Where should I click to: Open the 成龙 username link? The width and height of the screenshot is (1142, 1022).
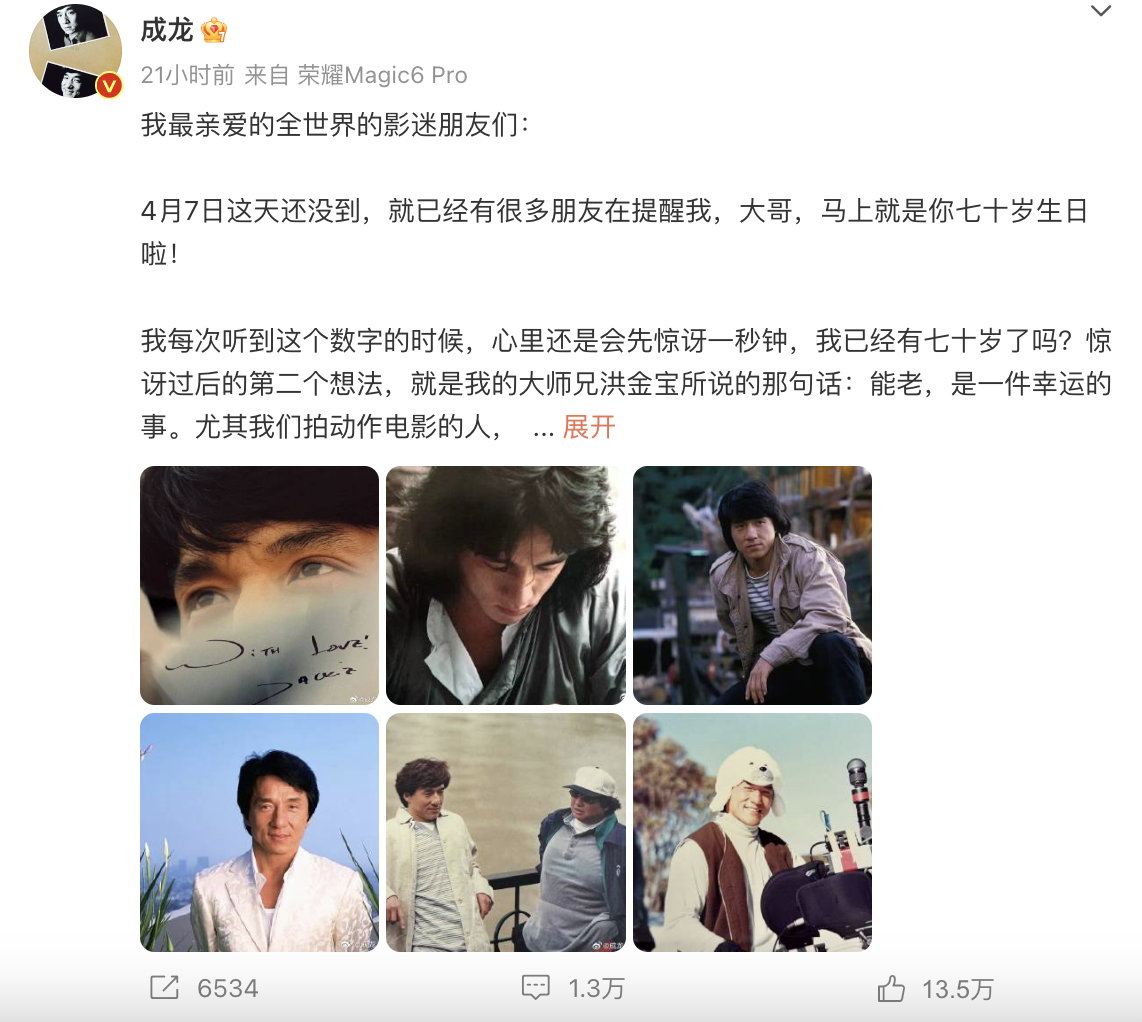[x=166, y=30]
